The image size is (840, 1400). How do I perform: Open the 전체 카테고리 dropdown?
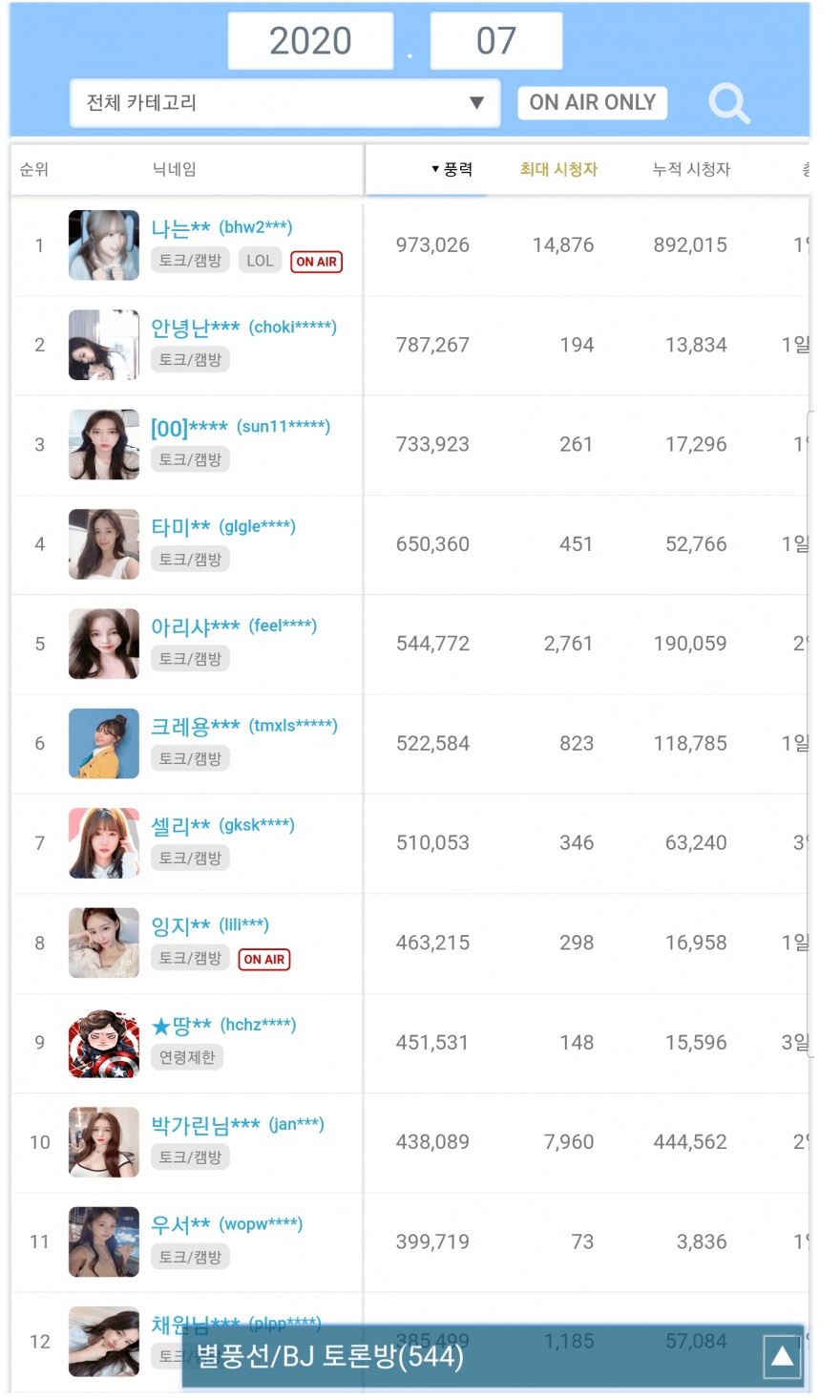point(284,103)
